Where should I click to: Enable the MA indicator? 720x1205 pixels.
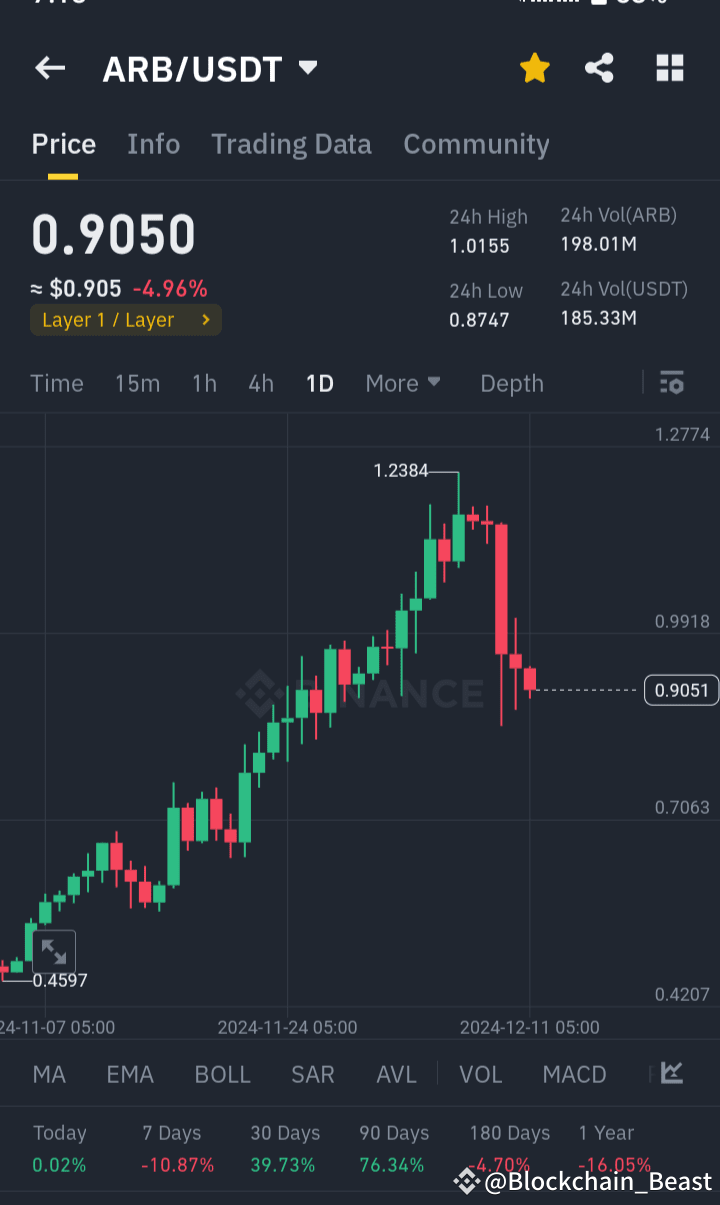48,1074
